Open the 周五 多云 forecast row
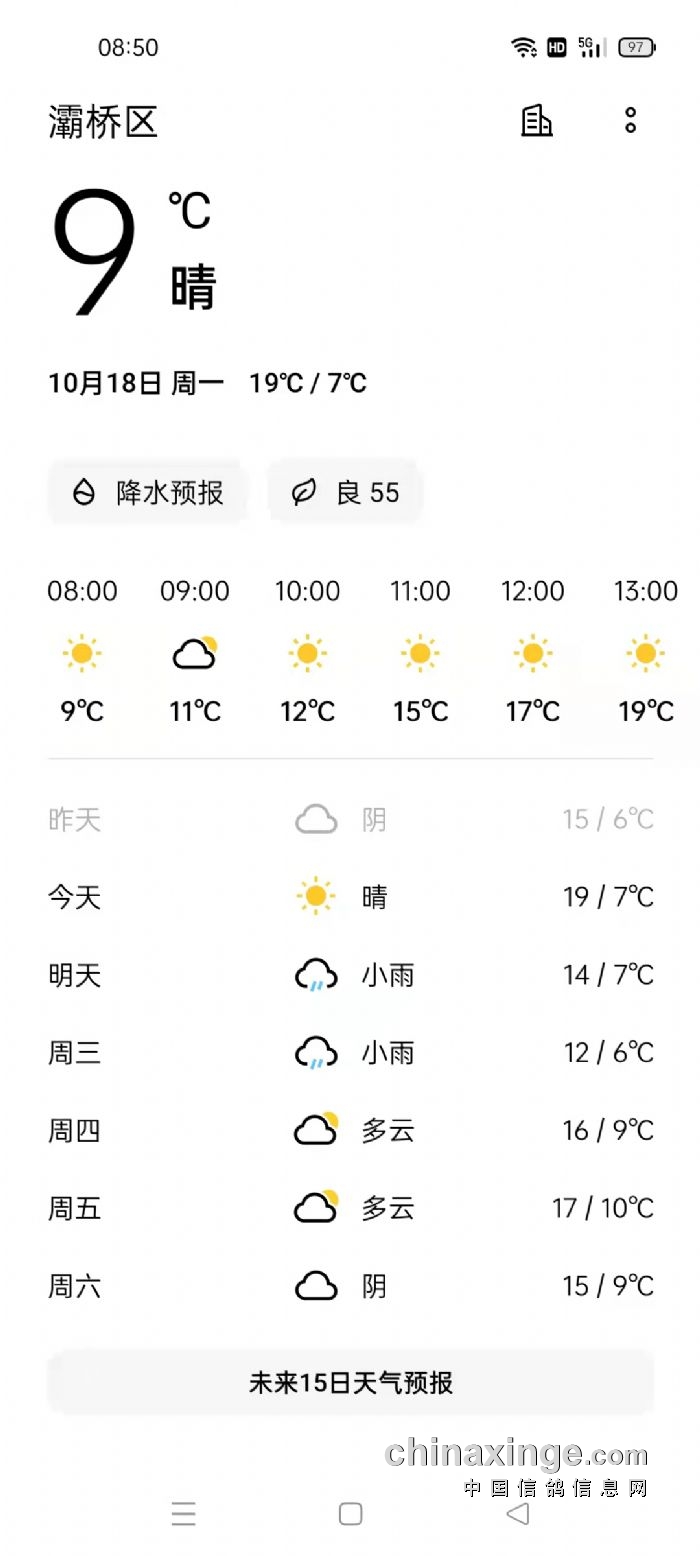The width and height of the screenshot is (700, 1556). pos(350,1208)
